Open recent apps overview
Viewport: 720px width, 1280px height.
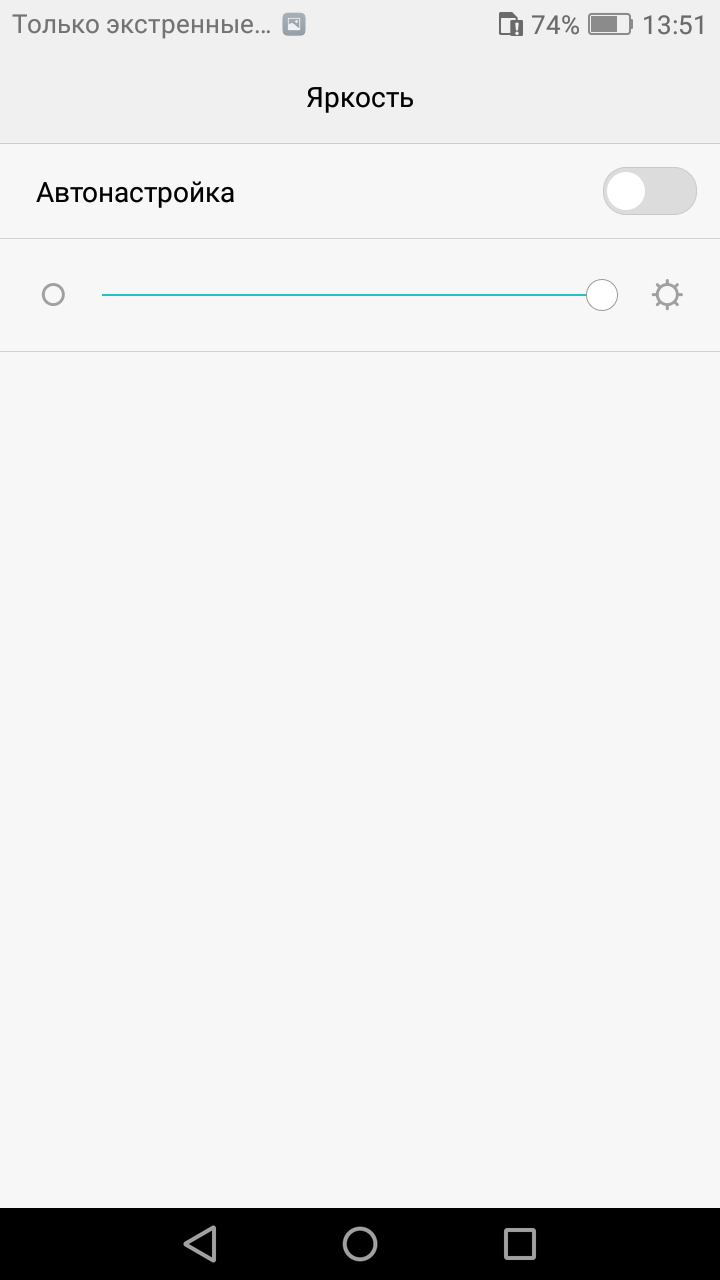pyautogui.click(x=520, y=1244)
